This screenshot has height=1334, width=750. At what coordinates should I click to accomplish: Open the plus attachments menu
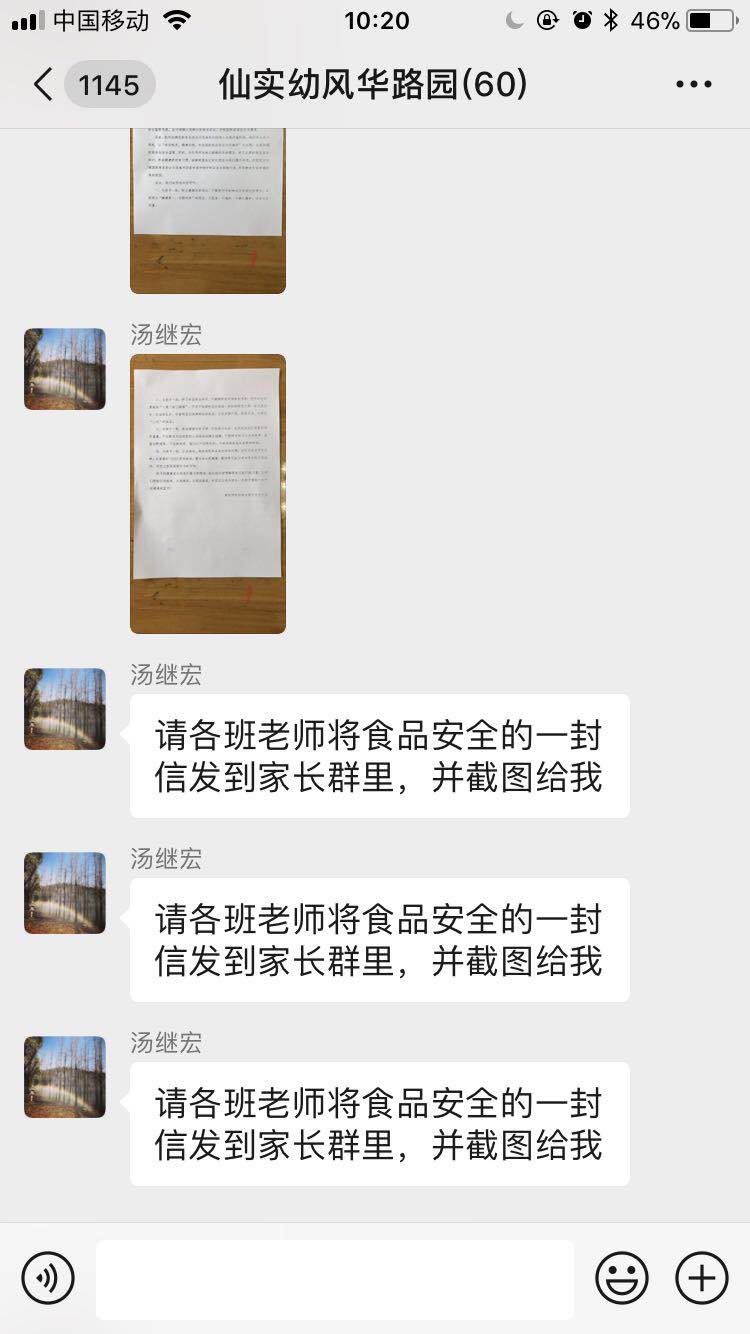702,1278
